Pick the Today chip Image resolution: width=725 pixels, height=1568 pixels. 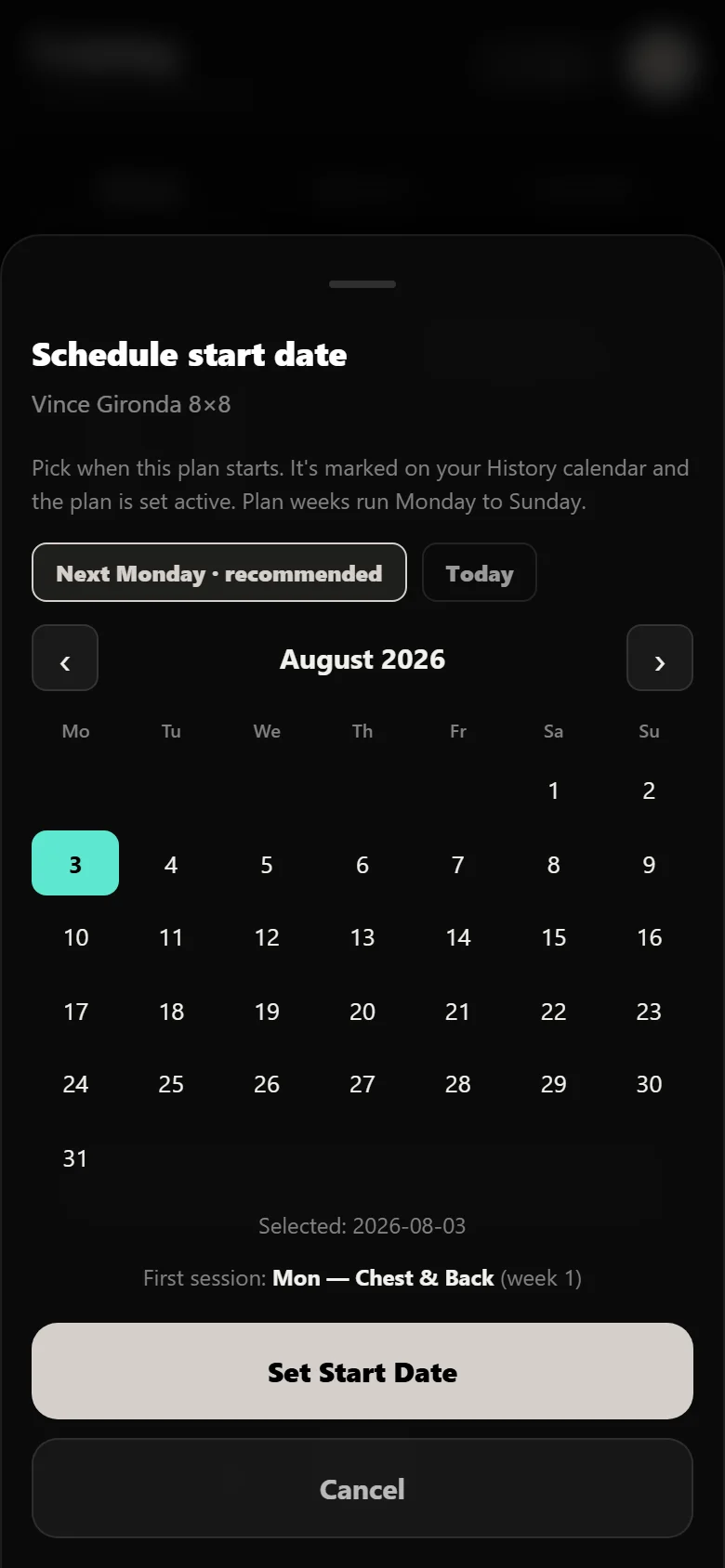[480, 572]
